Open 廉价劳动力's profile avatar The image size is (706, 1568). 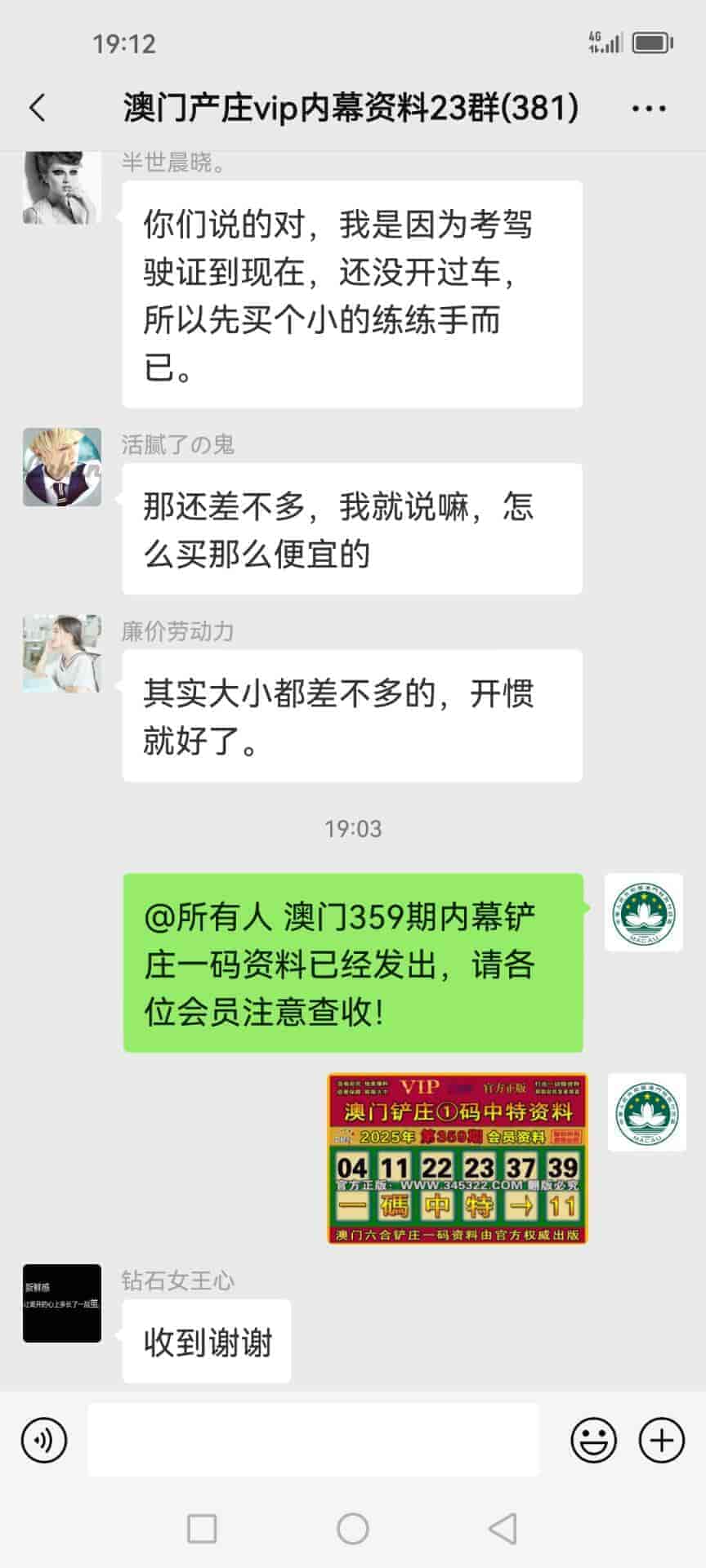point(62,653)
